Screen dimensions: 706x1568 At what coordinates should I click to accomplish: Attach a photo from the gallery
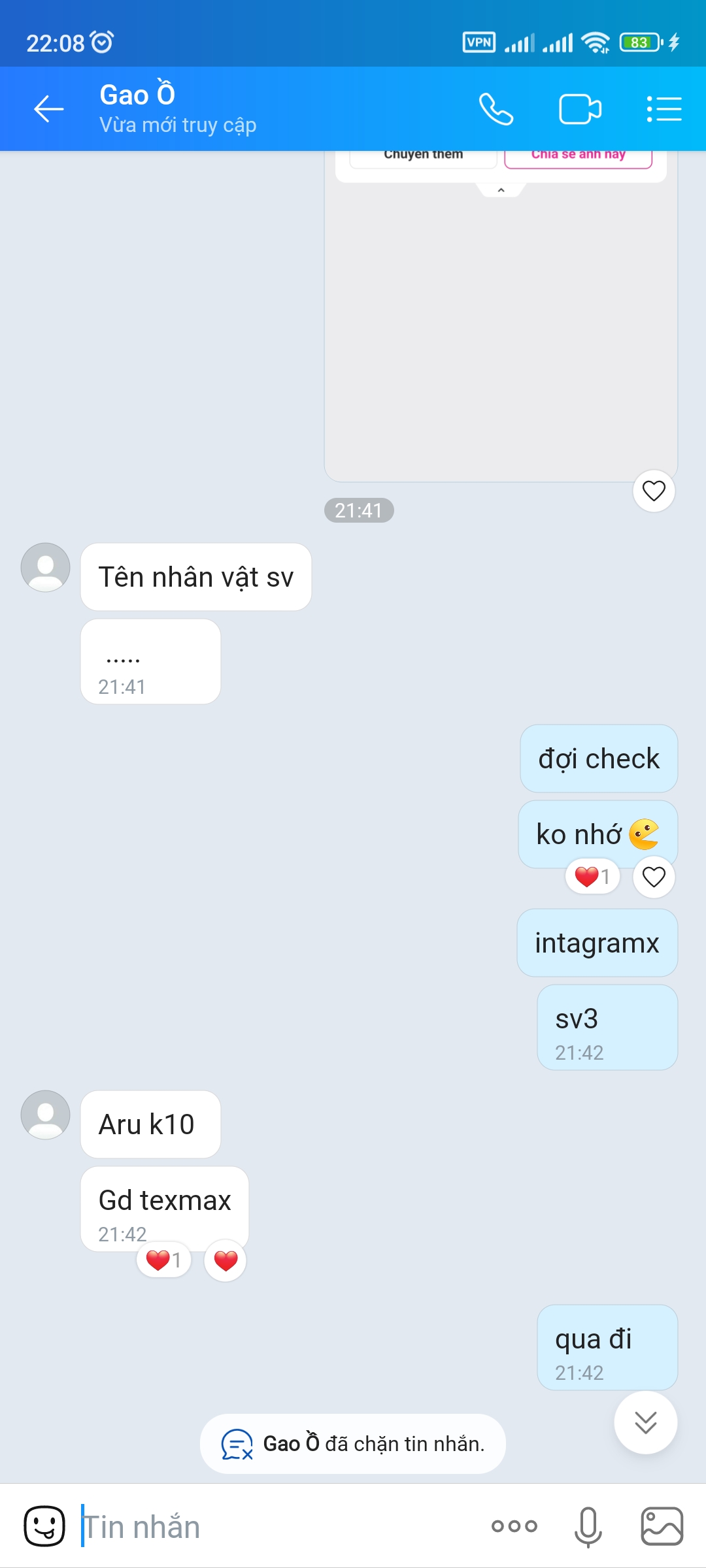point(662,1527)
